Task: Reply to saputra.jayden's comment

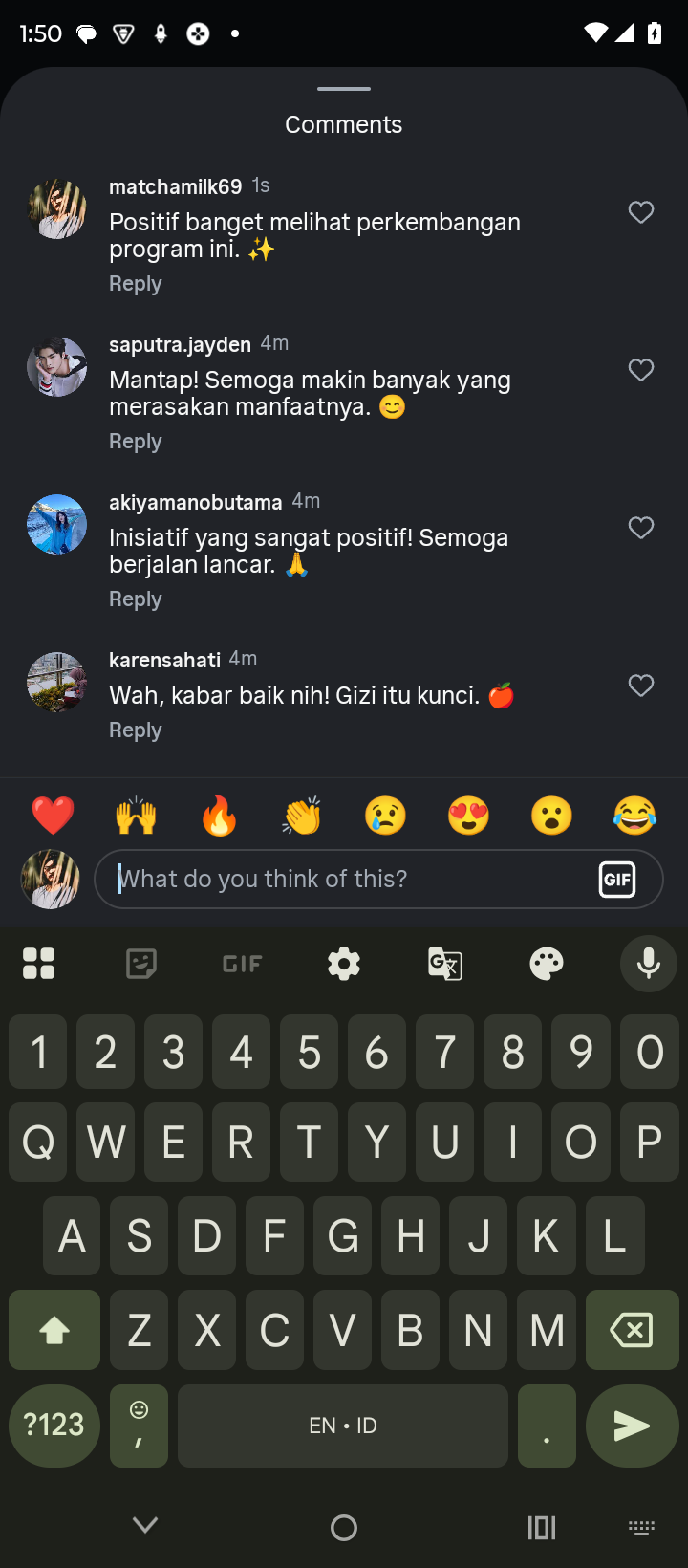Action: click(x=135, y=442)
